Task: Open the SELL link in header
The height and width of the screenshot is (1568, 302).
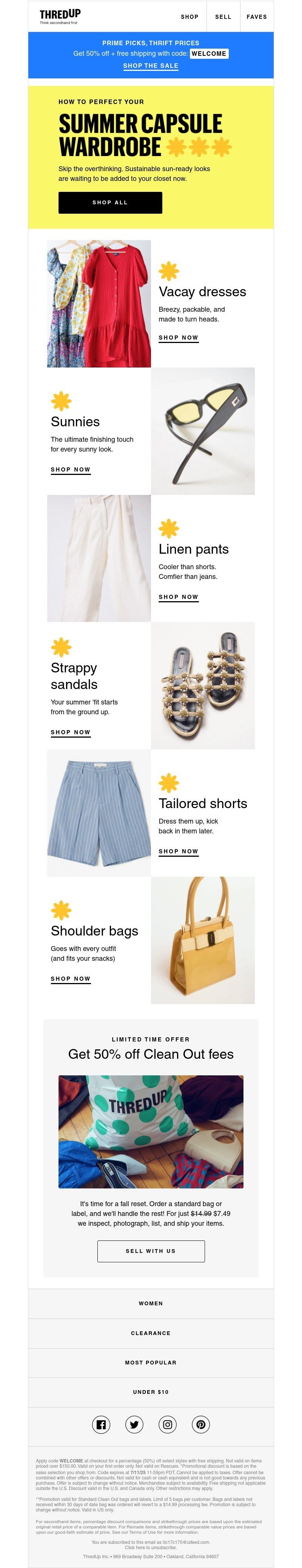Action: pyautogui.click(x=223, y=17)
